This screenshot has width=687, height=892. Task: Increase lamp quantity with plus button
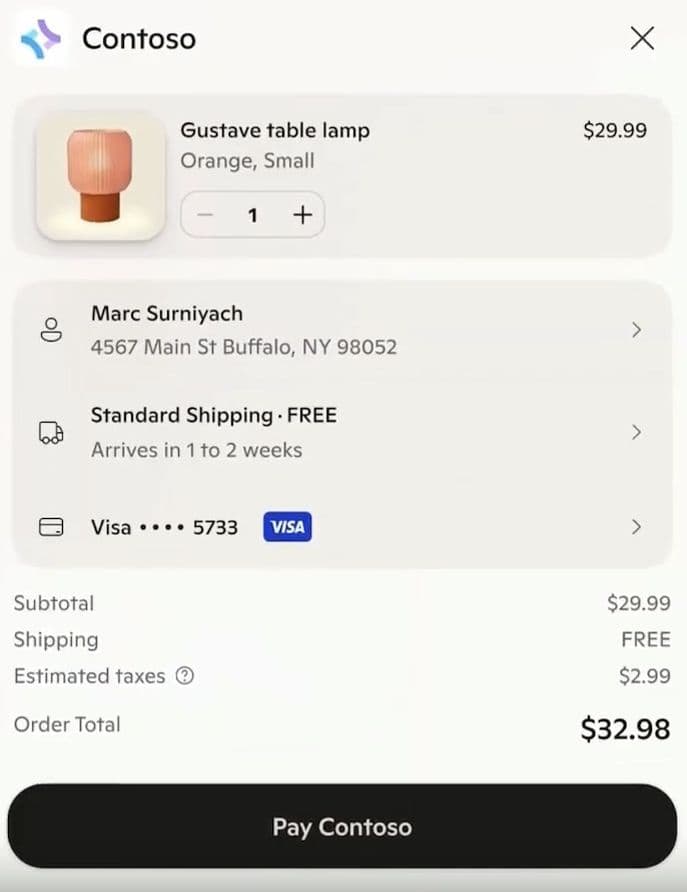(x=302, y=215)
